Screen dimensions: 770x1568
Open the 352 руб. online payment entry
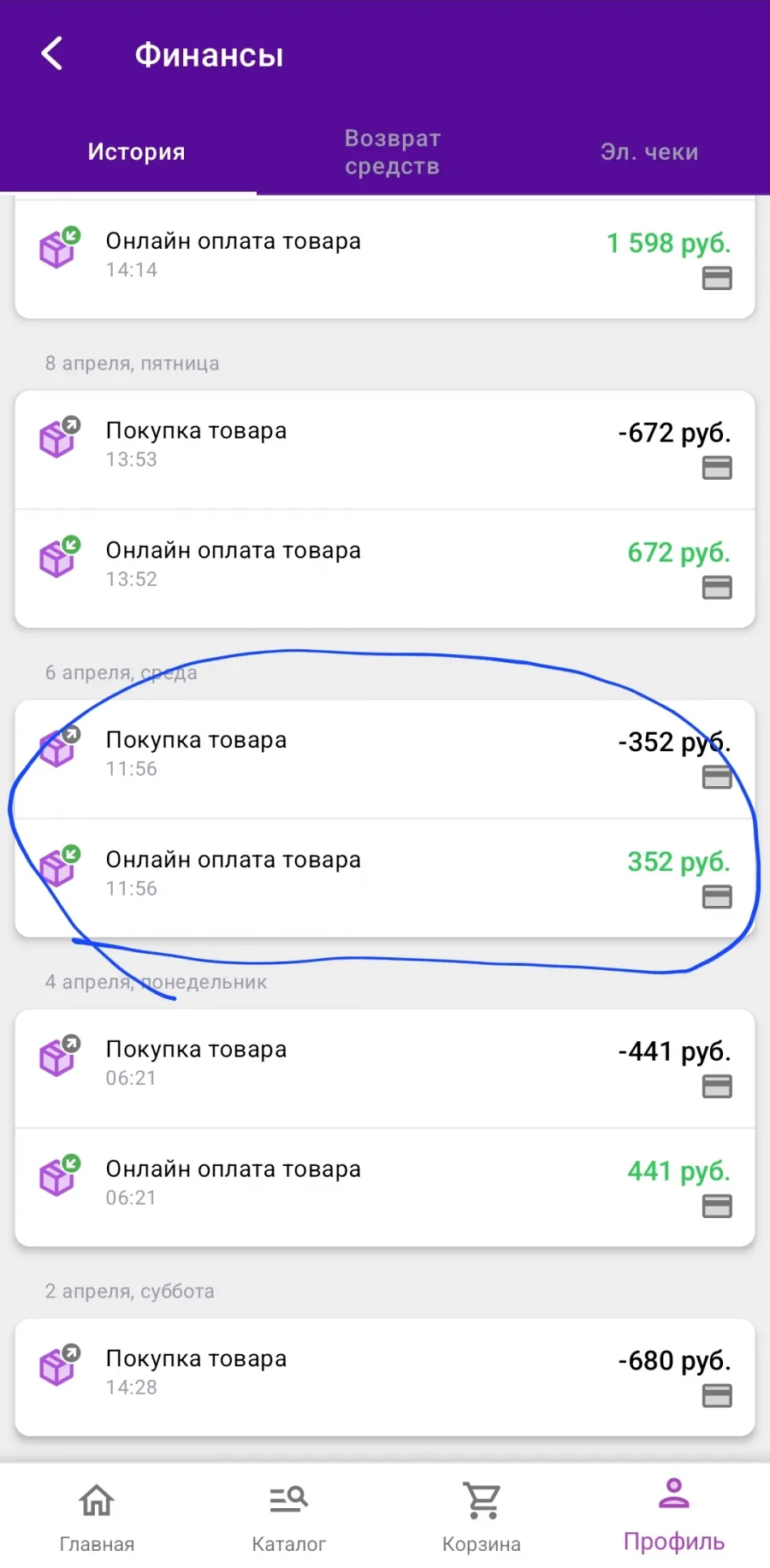coord(385,878)
